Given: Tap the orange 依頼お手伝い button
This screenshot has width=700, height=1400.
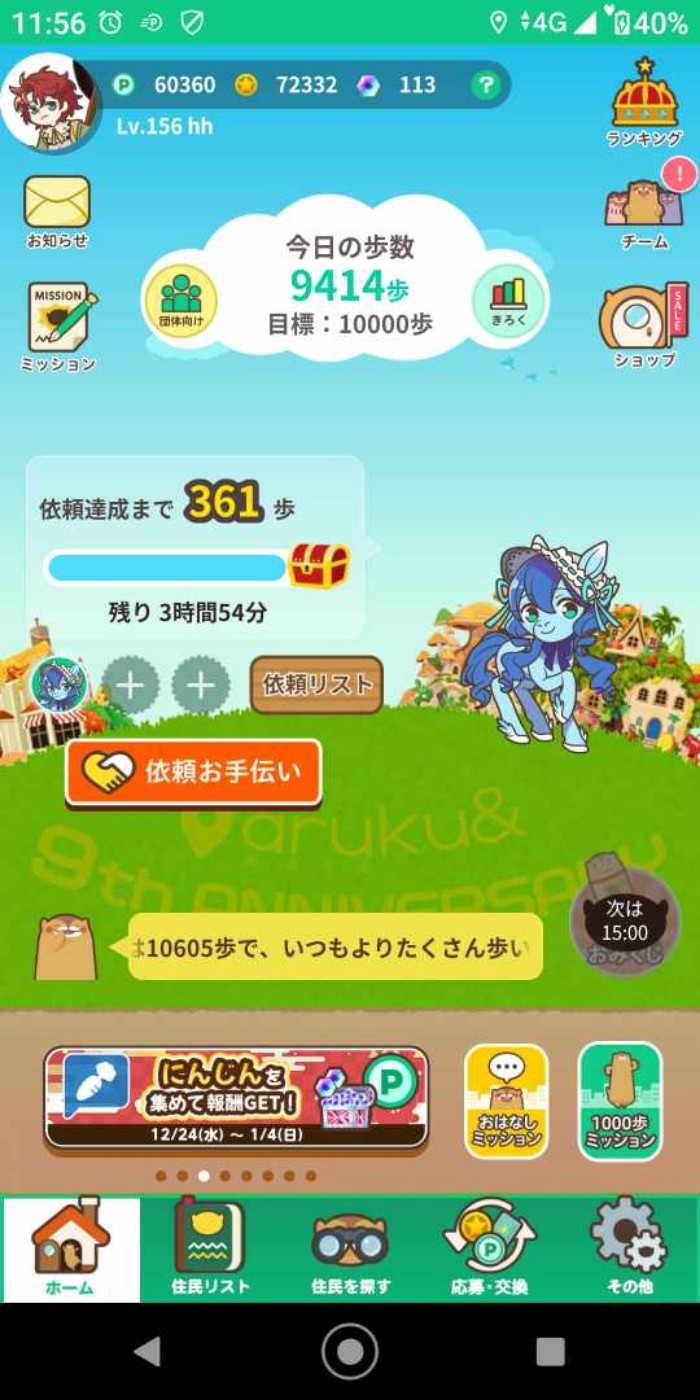Looking at the screenshot, I should (194, 772).
